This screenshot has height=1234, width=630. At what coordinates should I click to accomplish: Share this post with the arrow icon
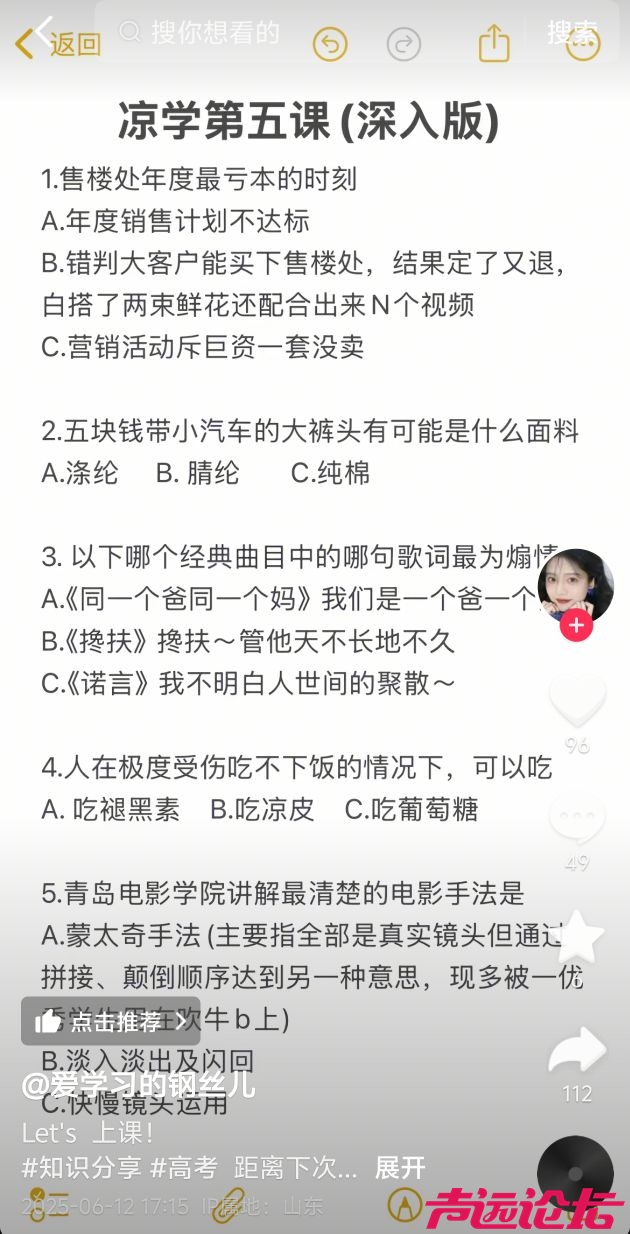coord(577,1051)
